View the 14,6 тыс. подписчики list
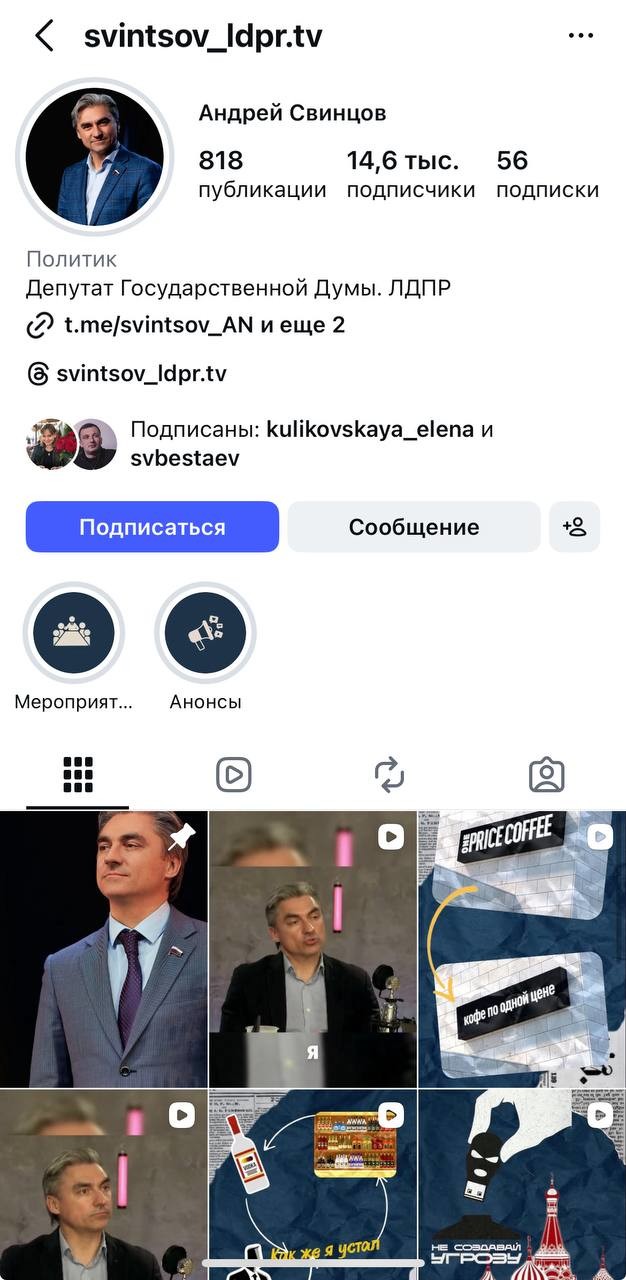The height and width of the screenshot is (1280, 626). (x=410, y=174)
